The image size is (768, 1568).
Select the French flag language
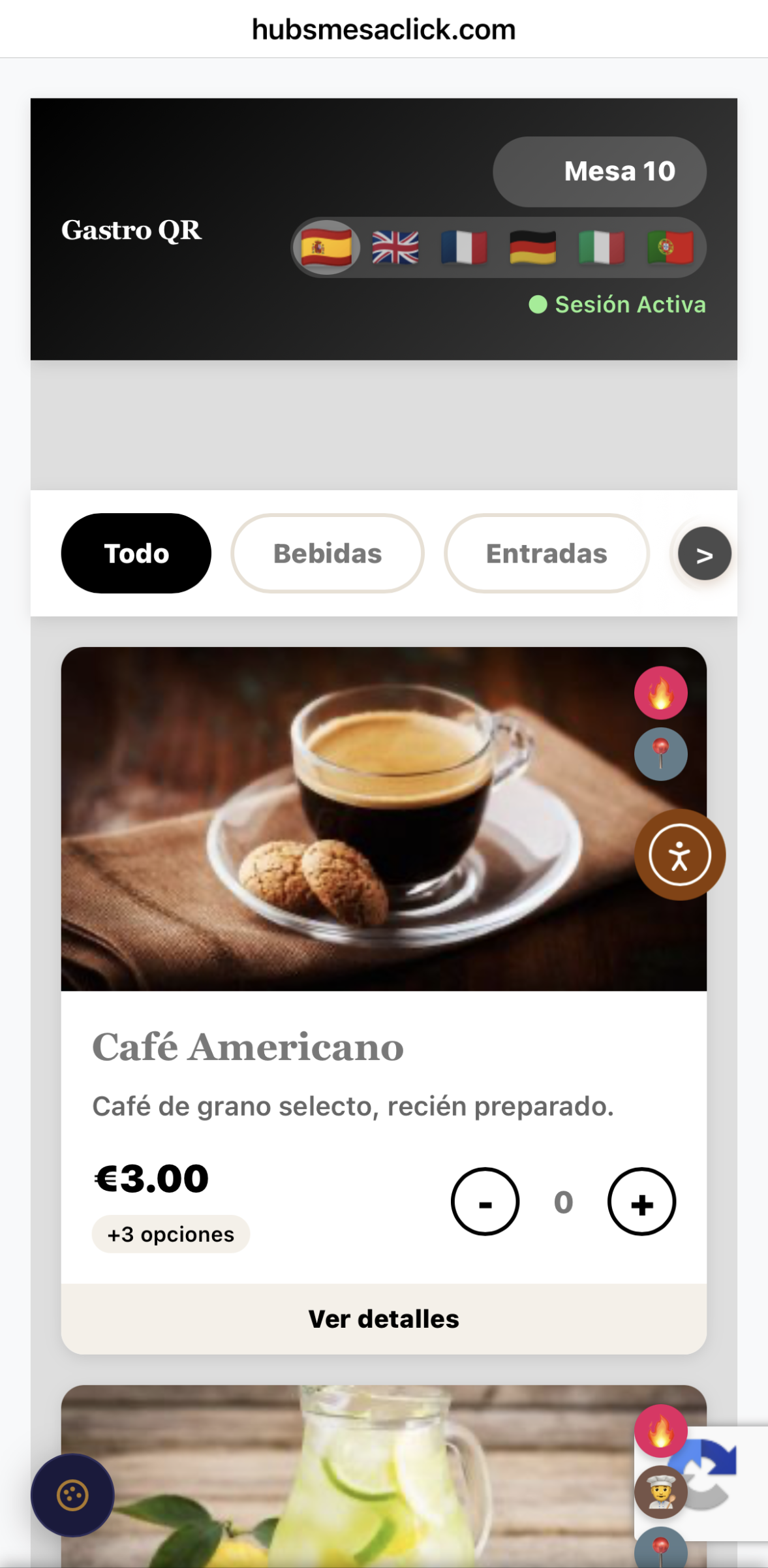click(x=464, y=248)
